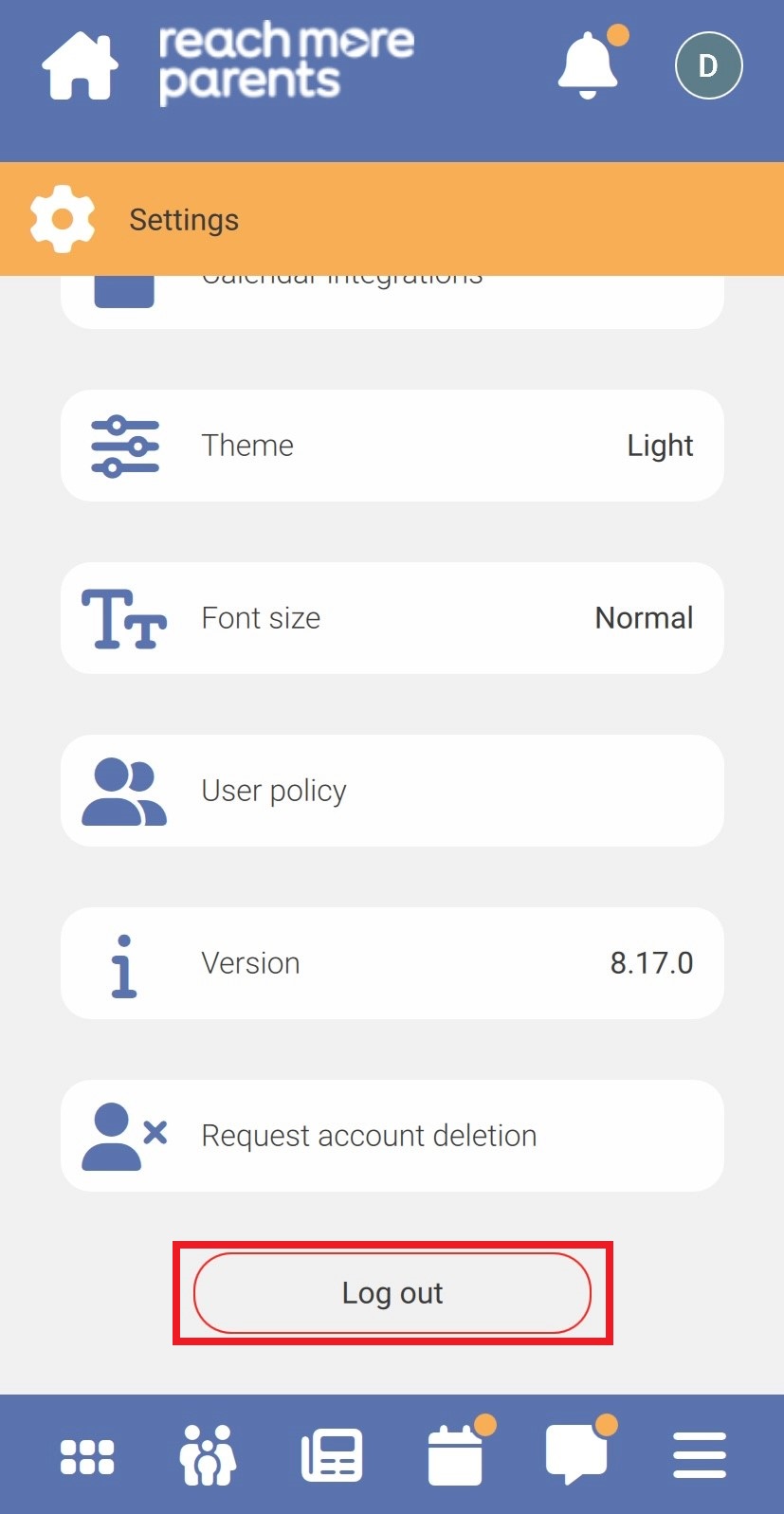Screen dimensions: 784x1514
Task: Change the Theme setting
Action: [392, 446]
